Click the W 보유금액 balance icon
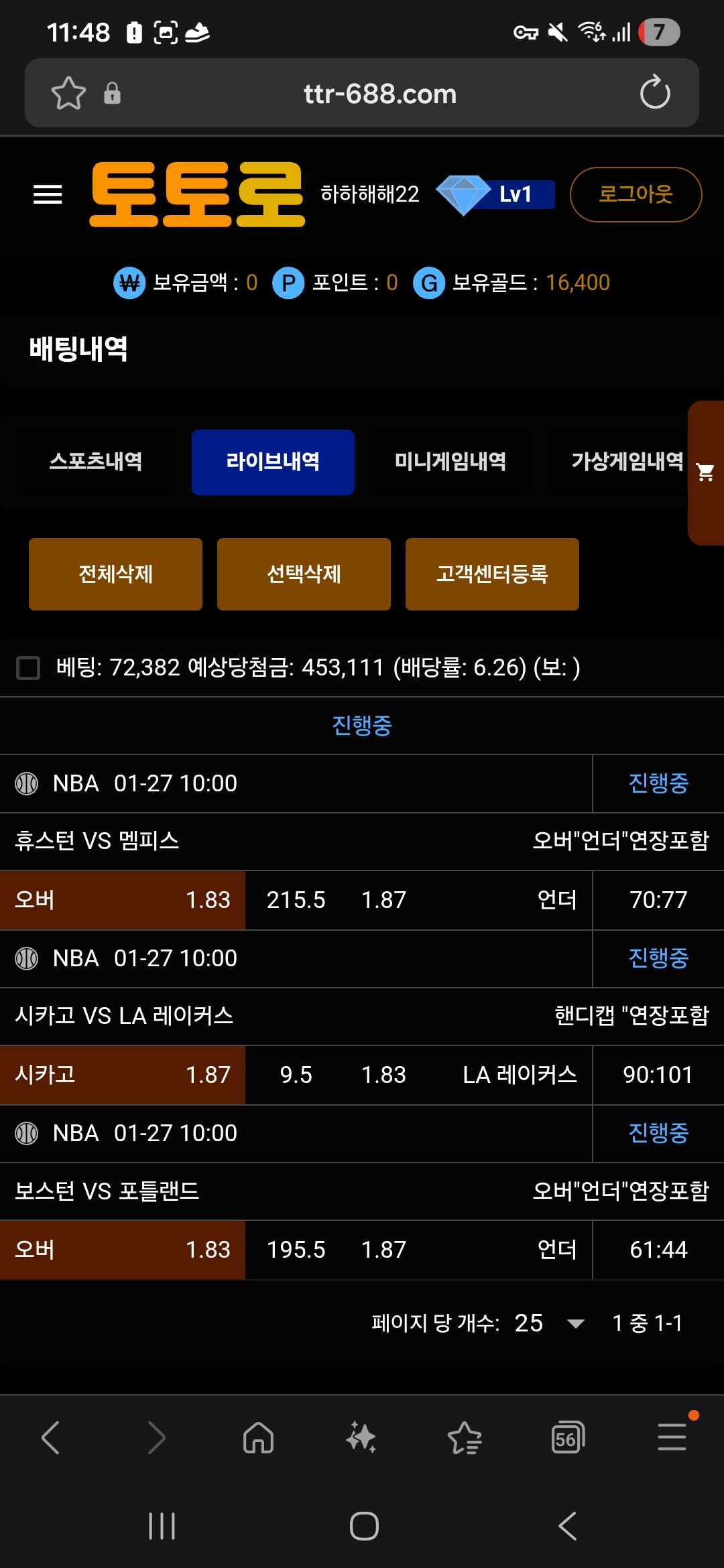The image size is (724, 1568). coord(127,282)
